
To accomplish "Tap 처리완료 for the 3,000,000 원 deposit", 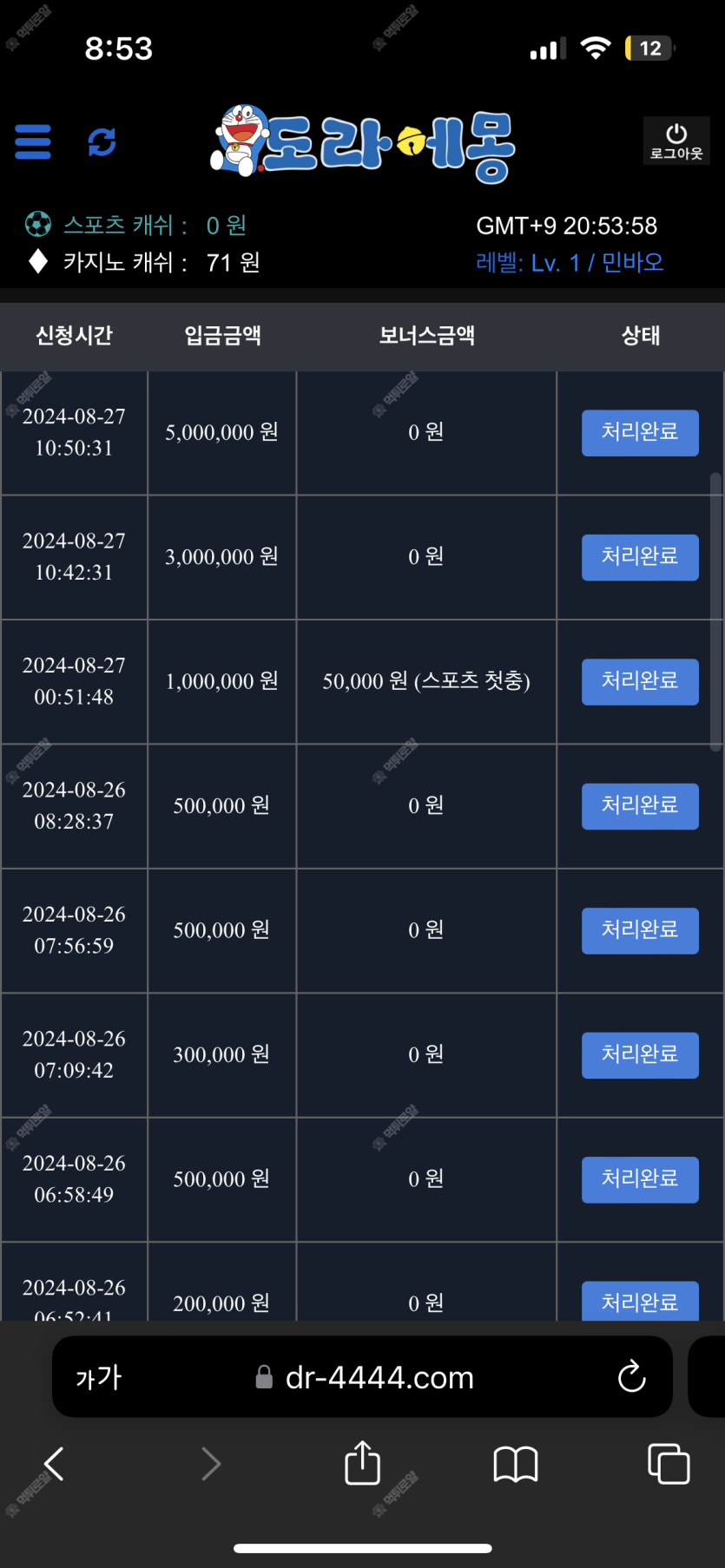I will tap(640, 557).
